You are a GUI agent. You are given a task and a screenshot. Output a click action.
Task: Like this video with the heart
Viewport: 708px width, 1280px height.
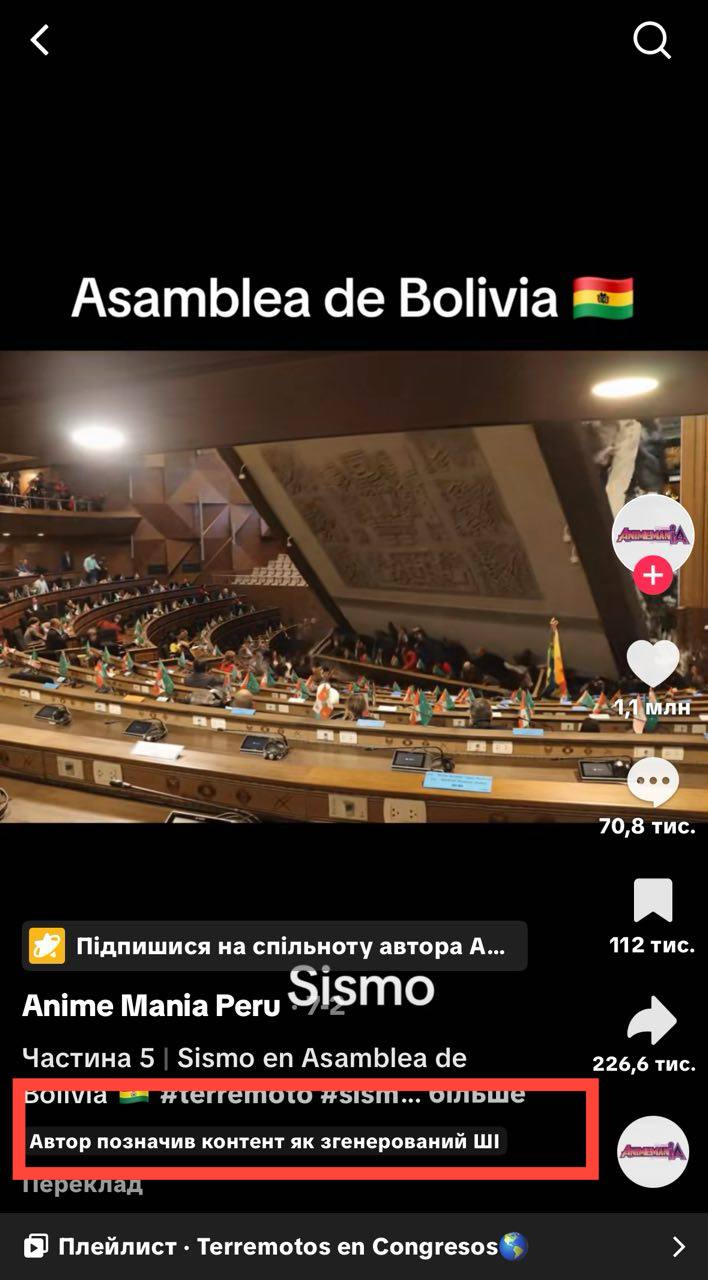click(x=652, y=663)
